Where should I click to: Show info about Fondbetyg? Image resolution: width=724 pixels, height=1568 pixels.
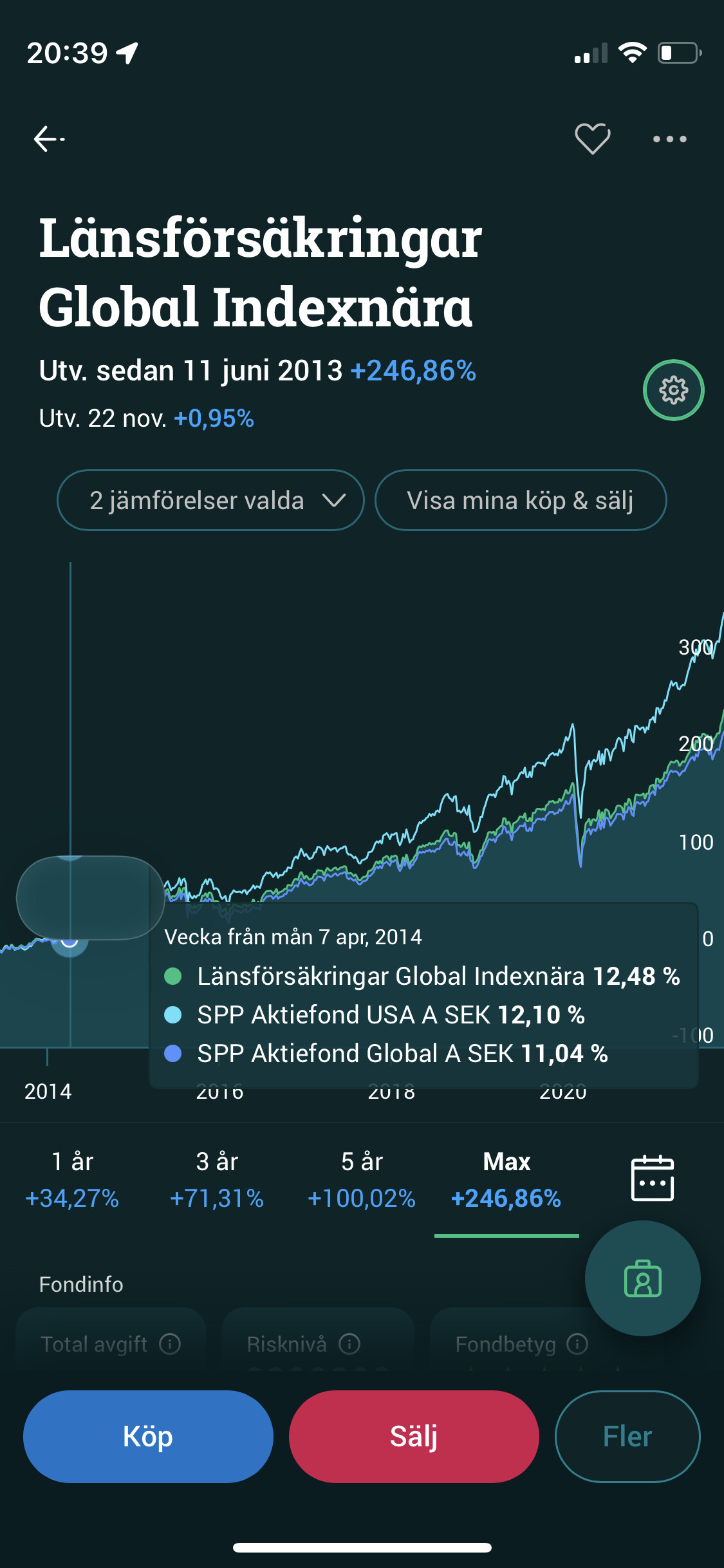click(577, 1344)
